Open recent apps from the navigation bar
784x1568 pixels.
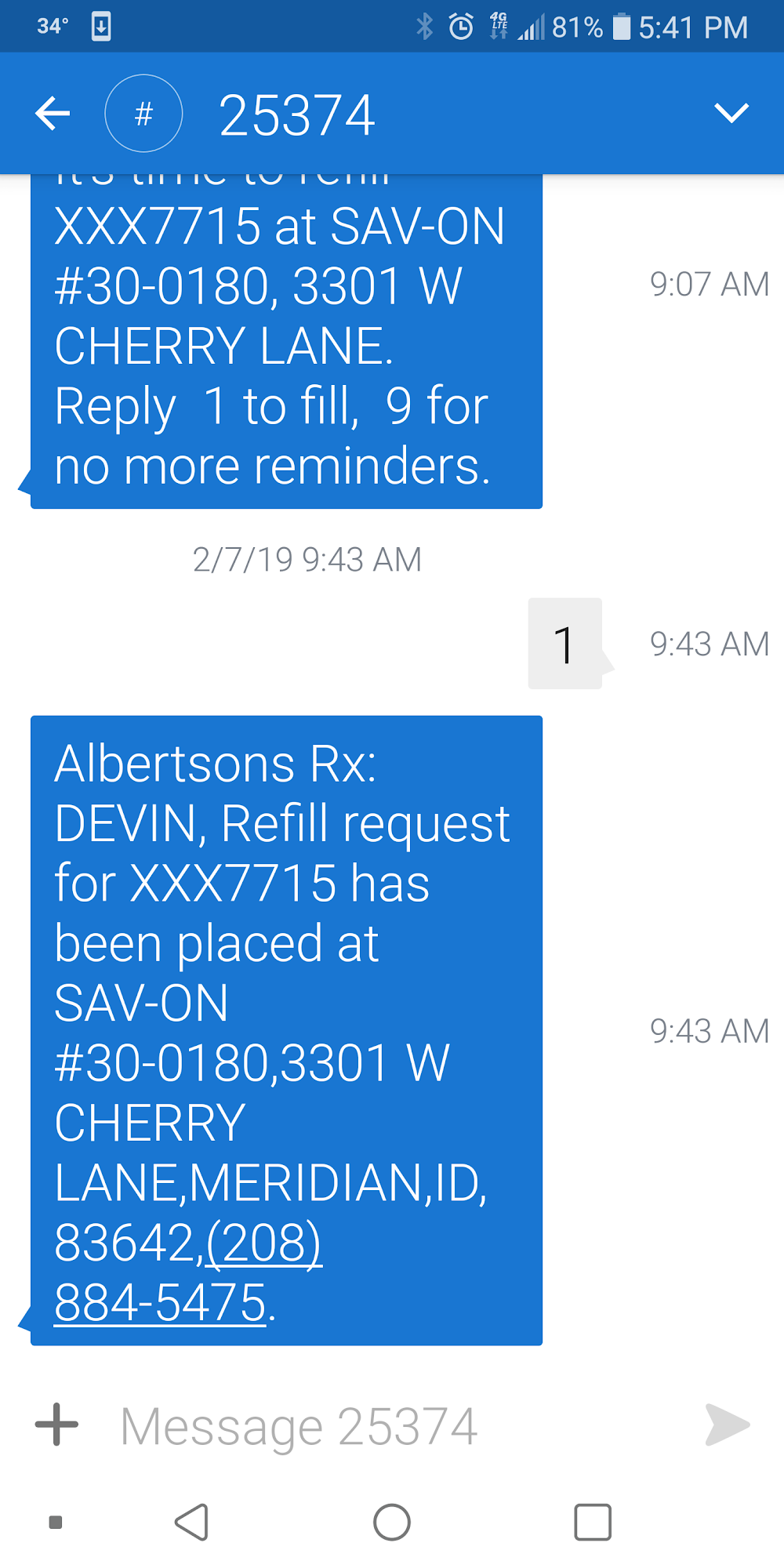(593, 1523)
